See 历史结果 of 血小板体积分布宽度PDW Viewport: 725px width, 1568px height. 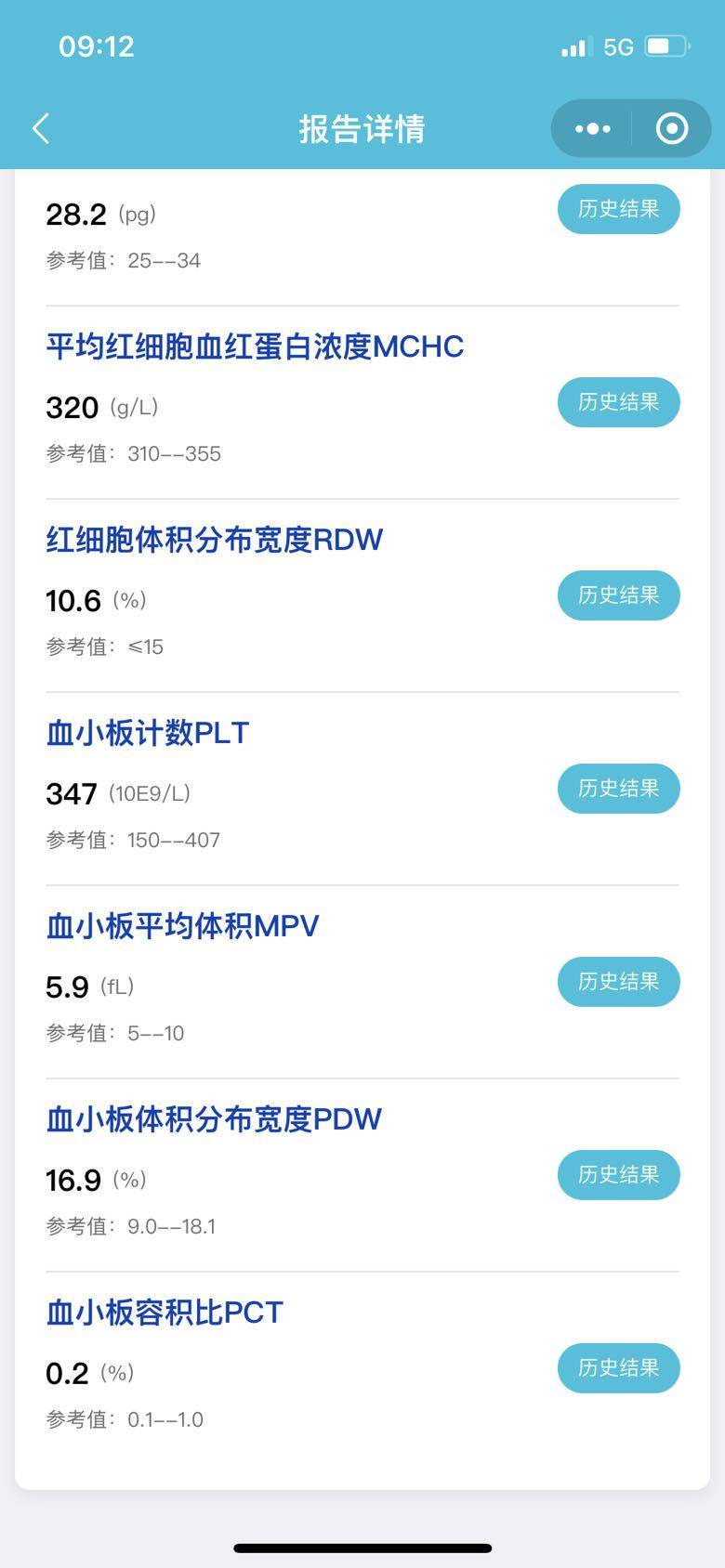click(618, 1175)
